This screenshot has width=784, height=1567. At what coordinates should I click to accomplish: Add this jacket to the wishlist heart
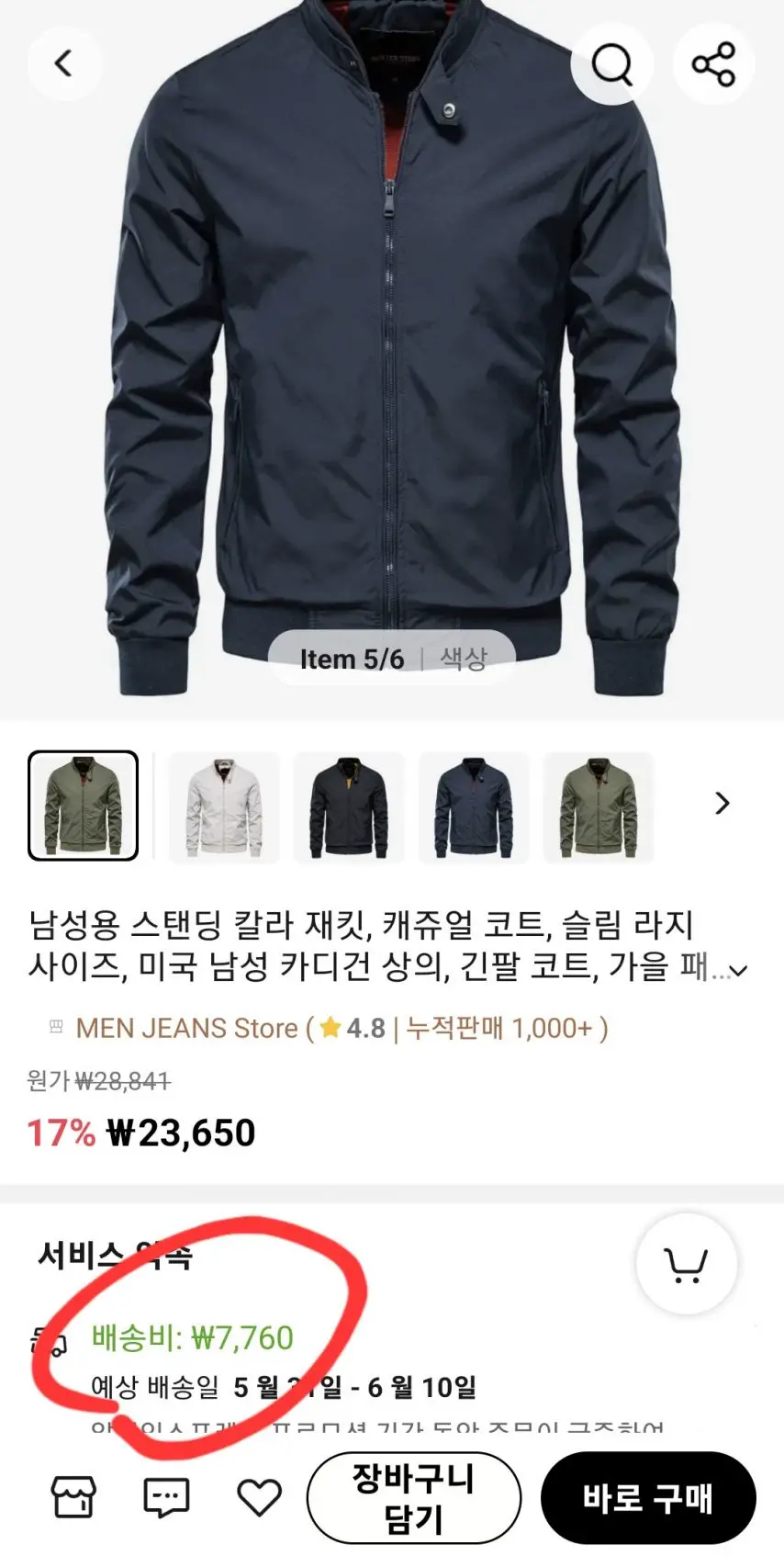click(259, 1497)
